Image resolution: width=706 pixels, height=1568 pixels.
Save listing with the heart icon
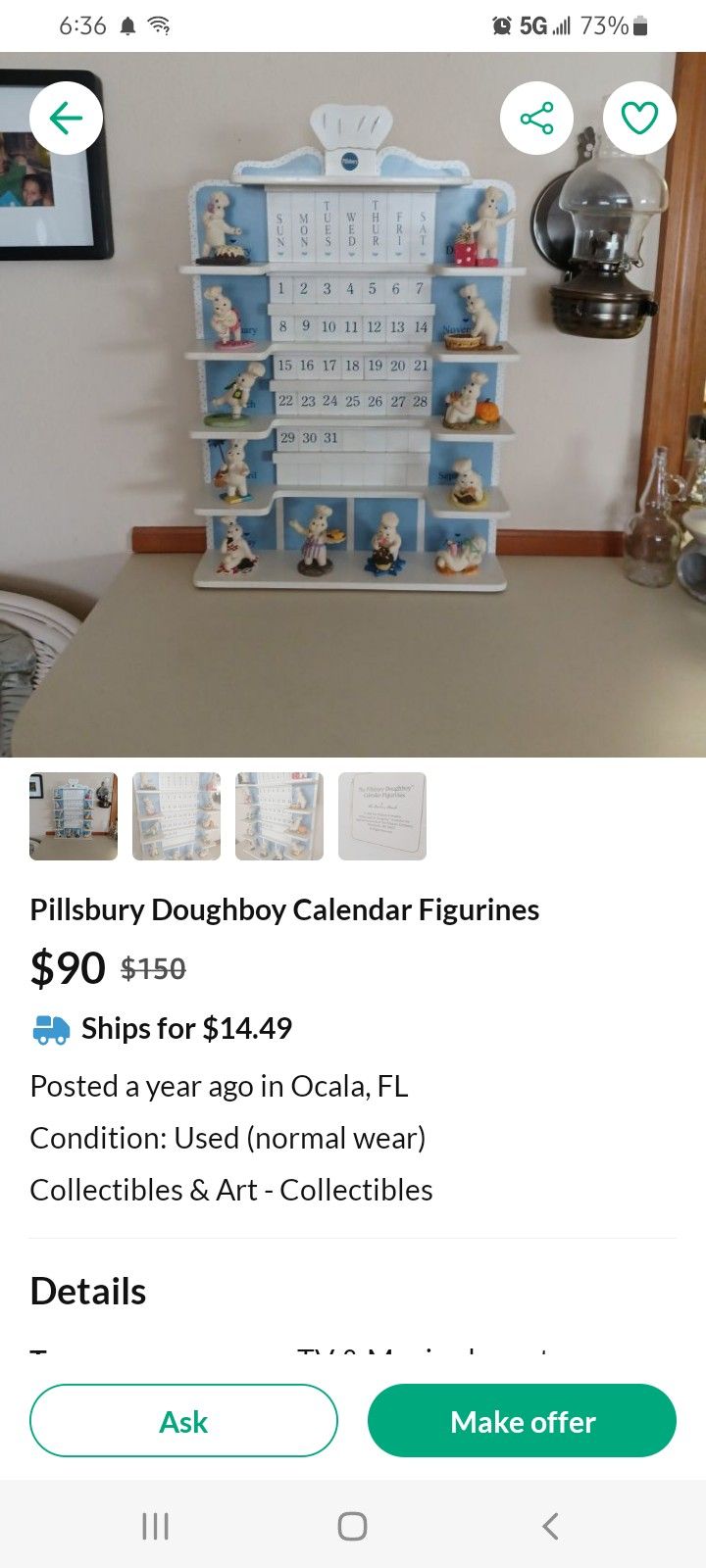(x=639, y=119)
